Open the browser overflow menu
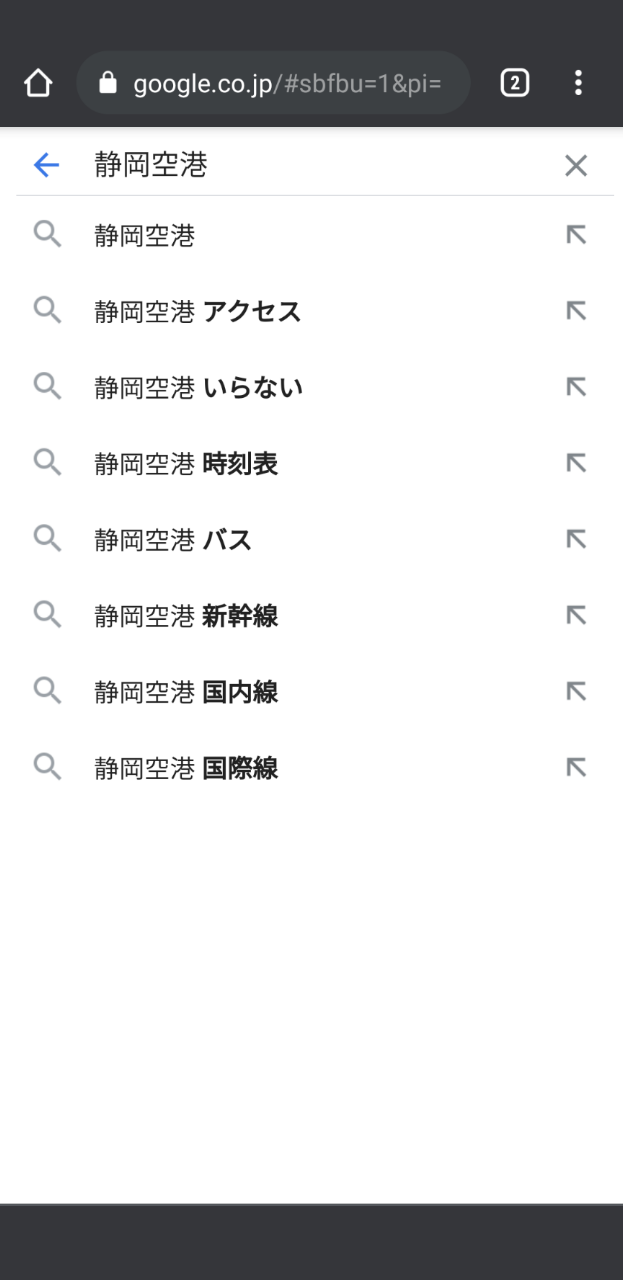The width and height of the screenshot is (623, 1280). (578, 83)
